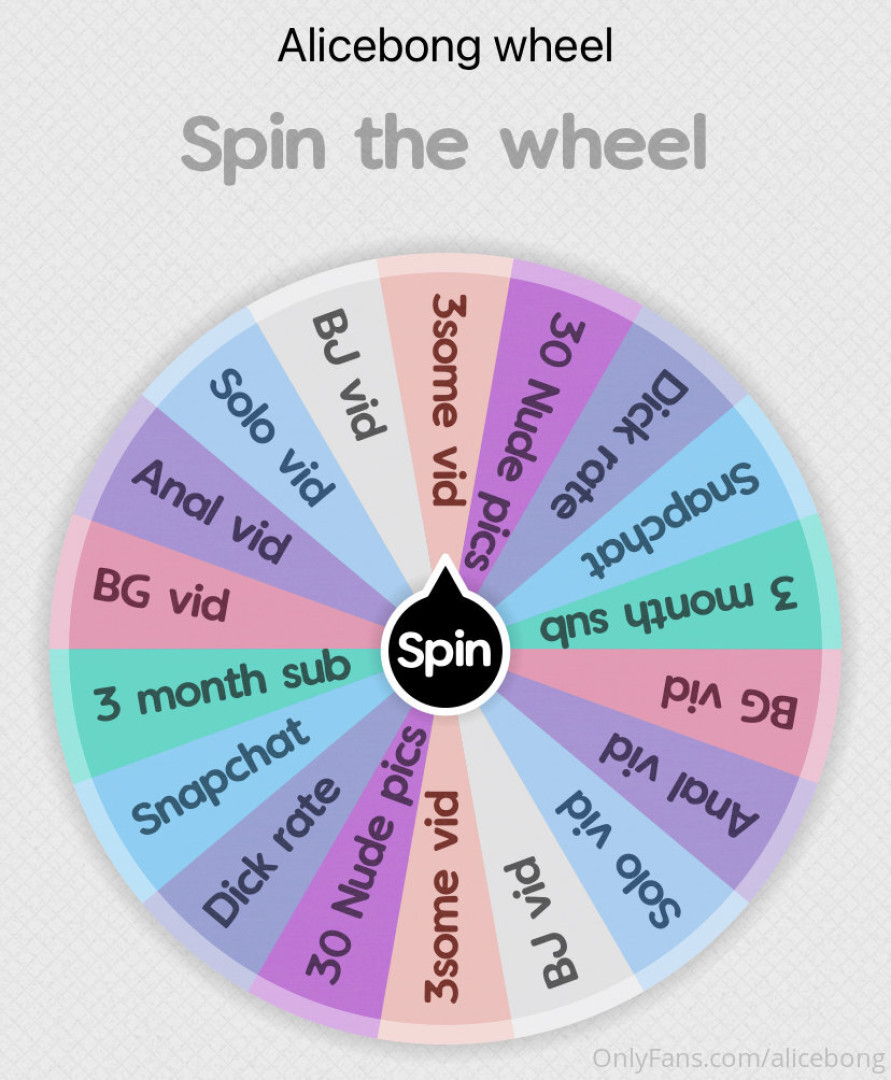
Task: Tap the Spin button at the wheel's center
Action: click(445, 650)
